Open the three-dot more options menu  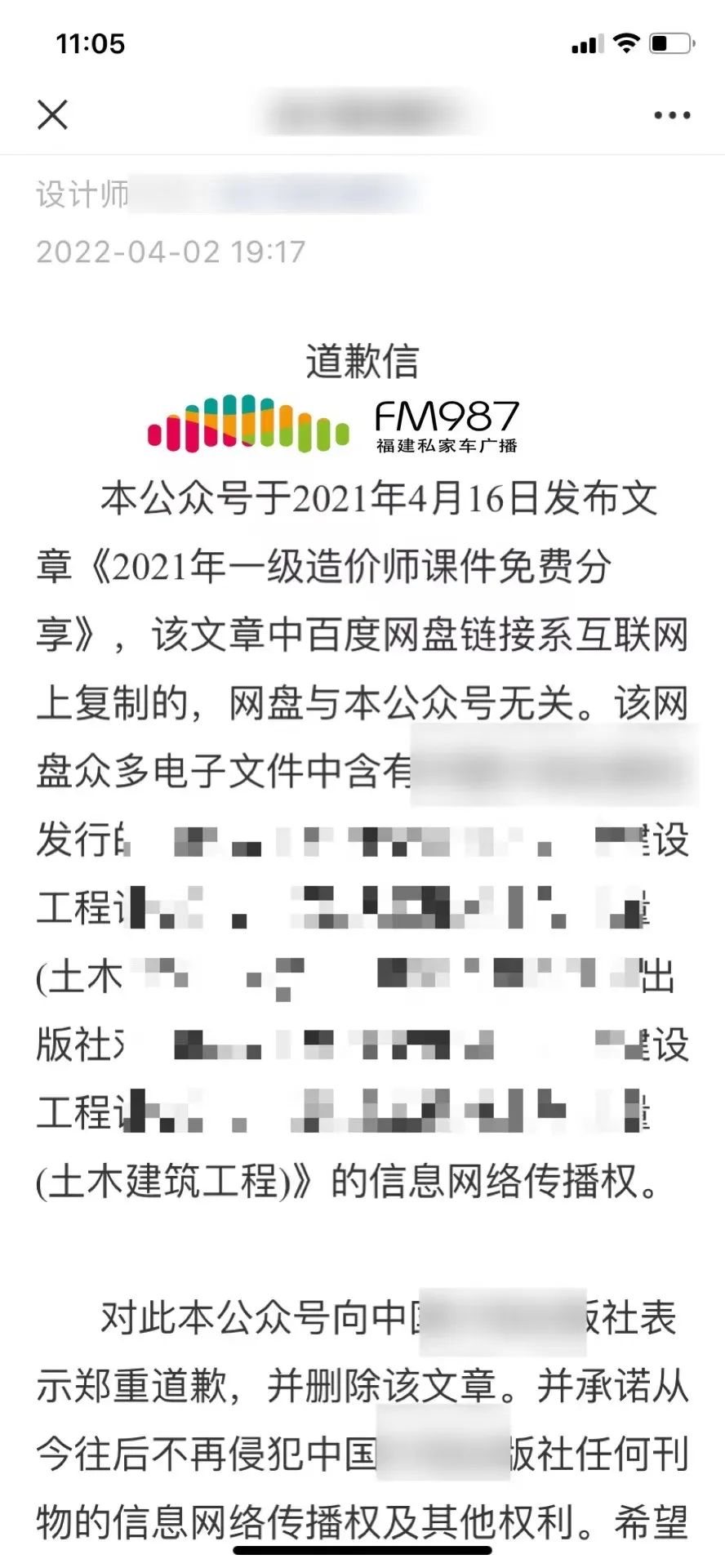point(672,115)
